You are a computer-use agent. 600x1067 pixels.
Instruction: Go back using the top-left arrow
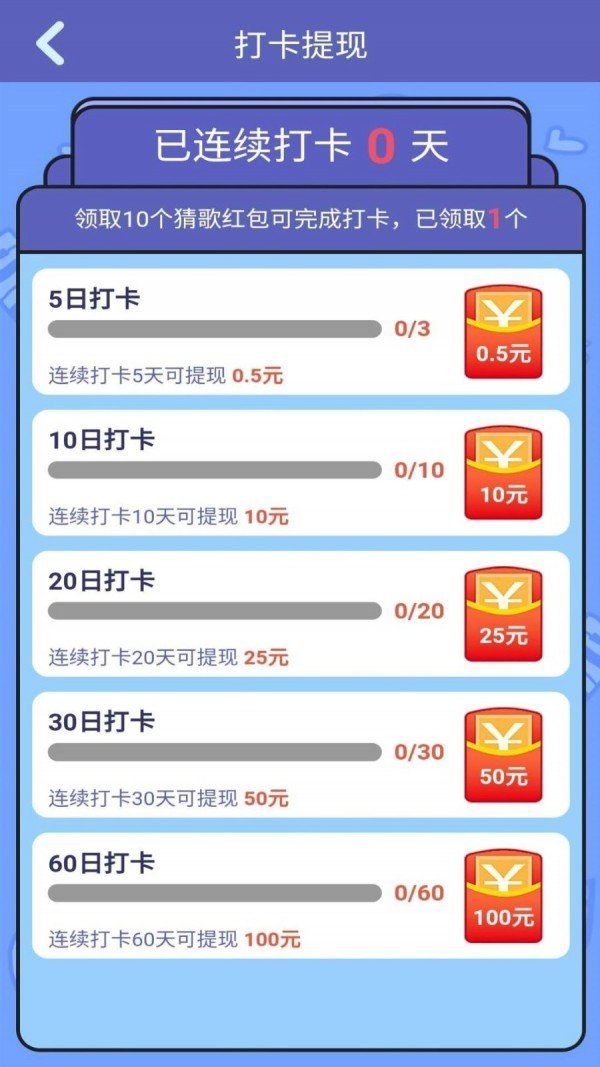coord(49,43)
